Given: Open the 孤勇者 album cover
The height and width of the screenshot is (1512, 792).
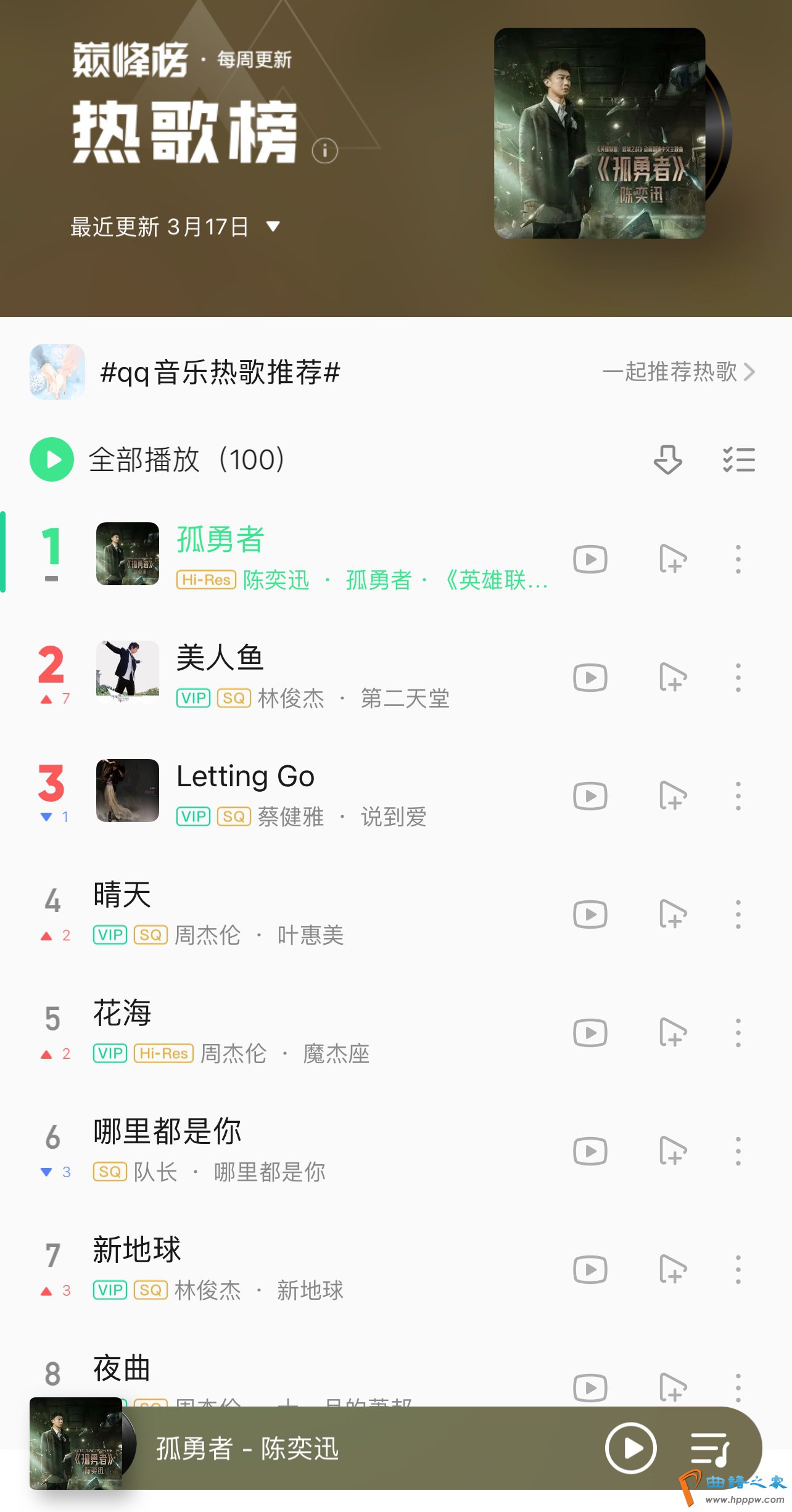Looking at the screenshot, I should point(600,133).
